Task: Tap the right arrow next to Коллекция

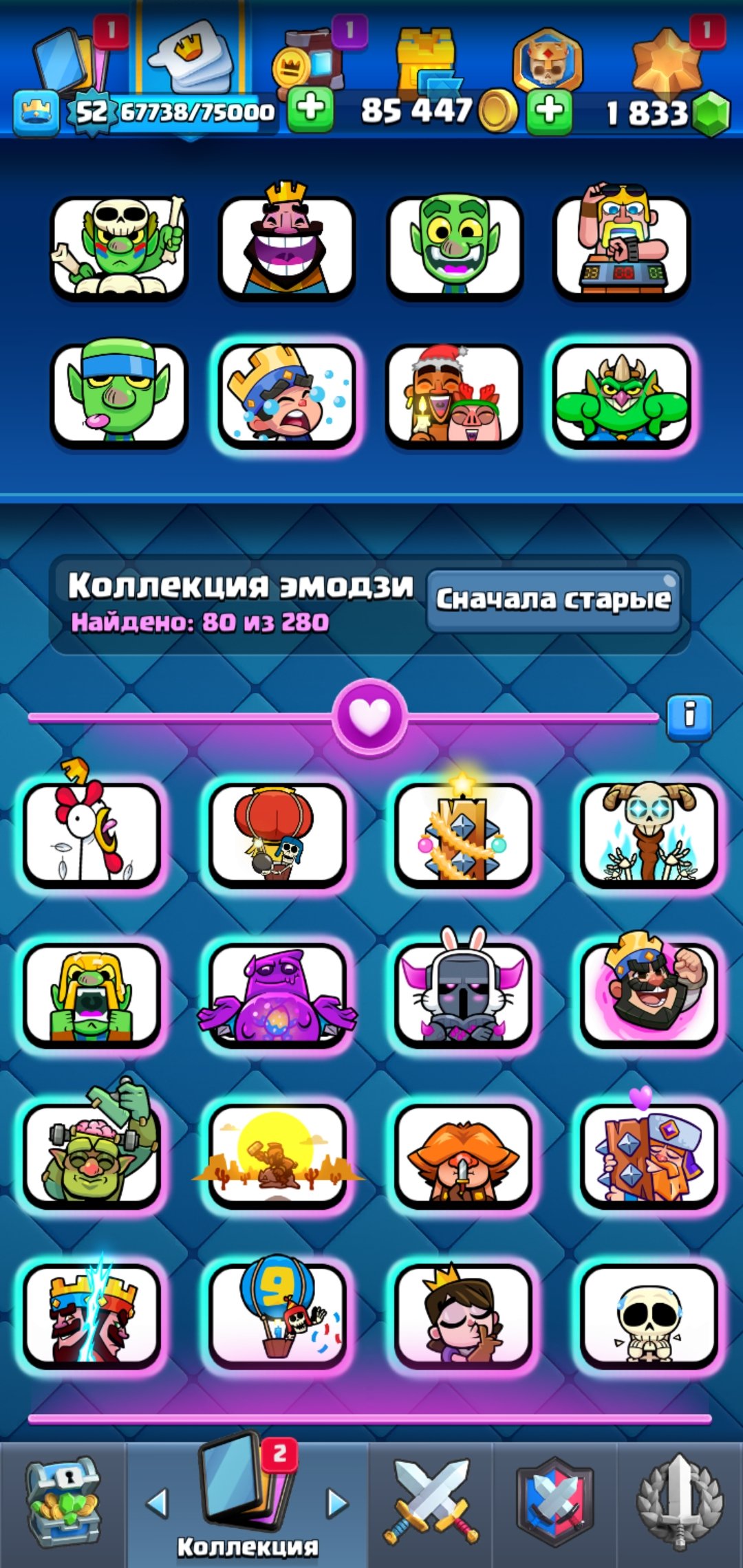Action: 337,1503
